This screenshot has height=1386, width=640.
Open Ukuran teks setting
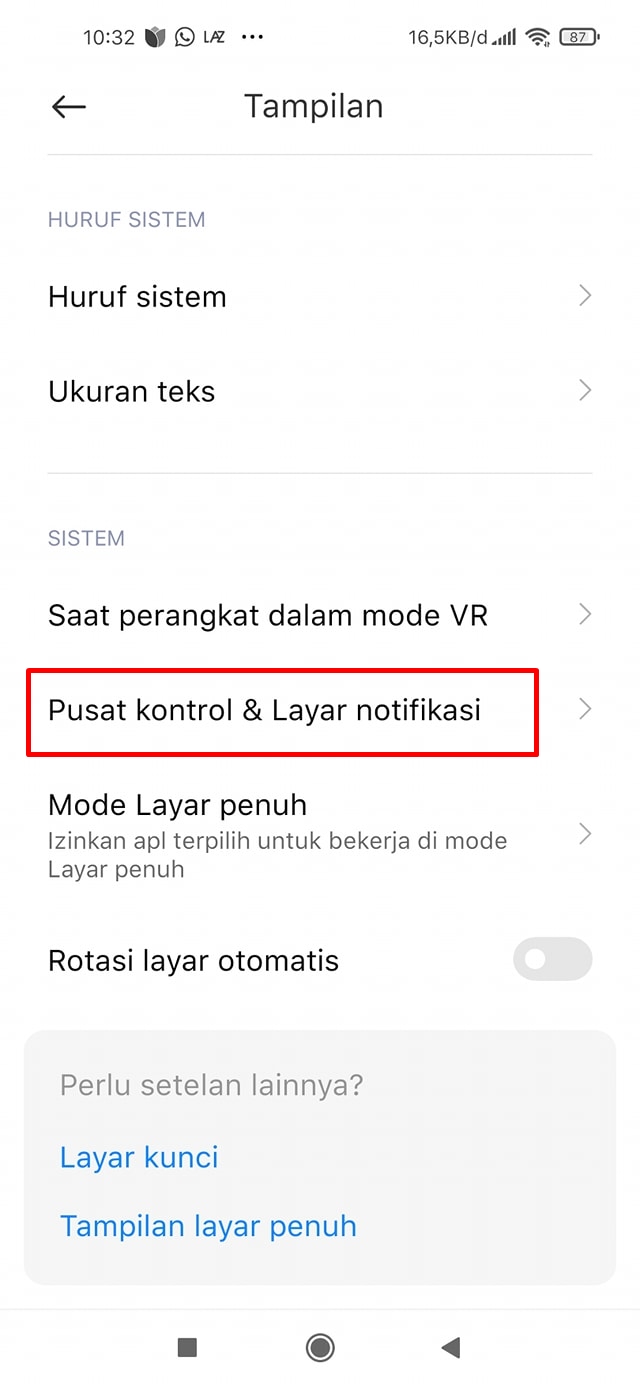(320, 391)
